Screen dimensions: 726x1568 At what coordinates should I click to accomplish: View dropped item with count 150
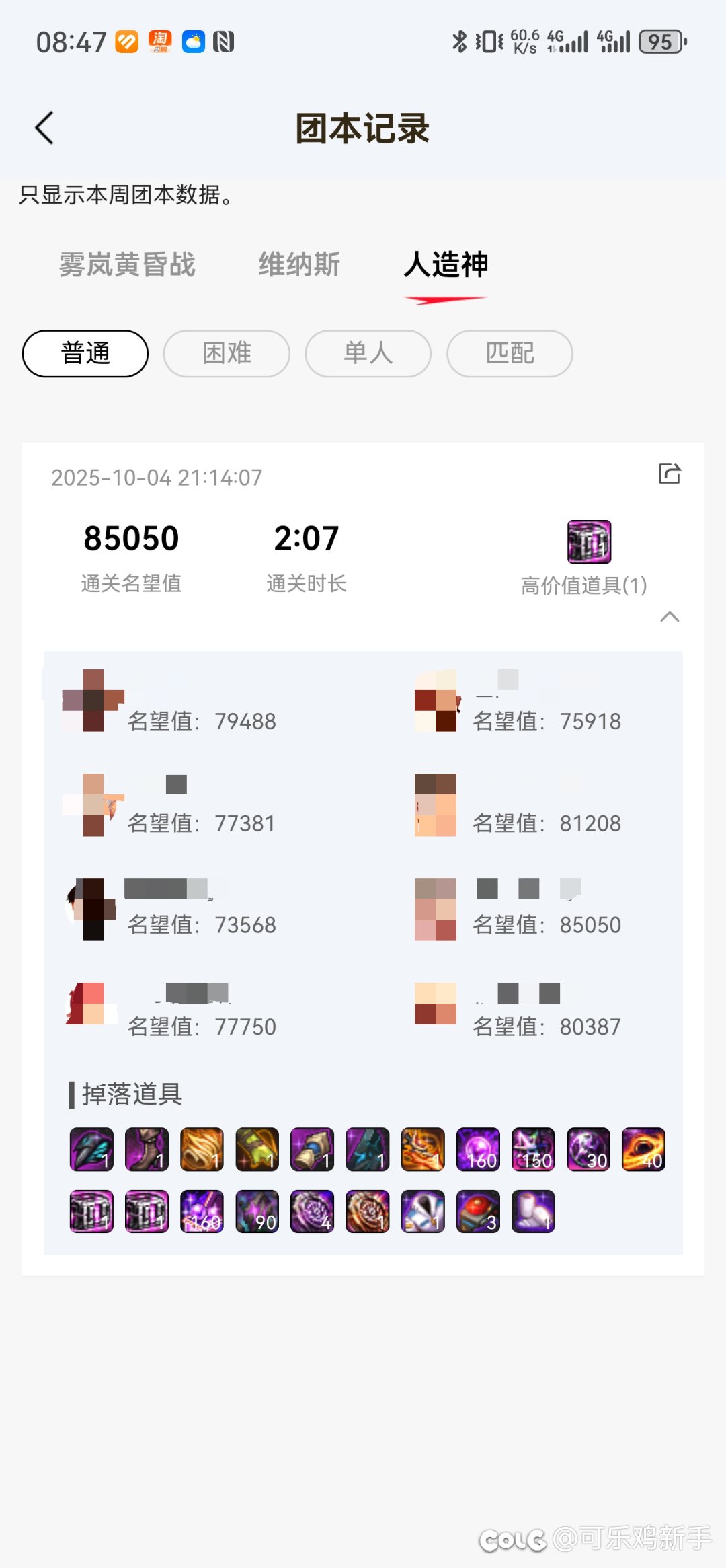[x=533, y=1150]
